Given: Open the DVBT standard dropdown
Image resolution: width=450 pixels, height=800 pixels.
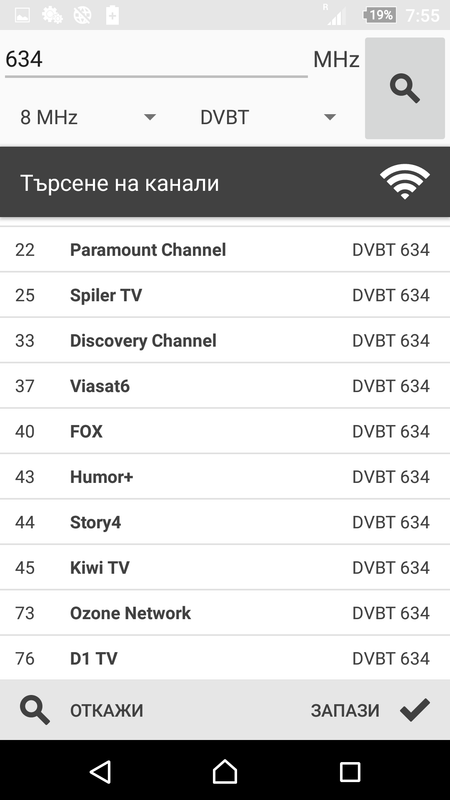Looking at the screenshot, I should tap(267, 117).
